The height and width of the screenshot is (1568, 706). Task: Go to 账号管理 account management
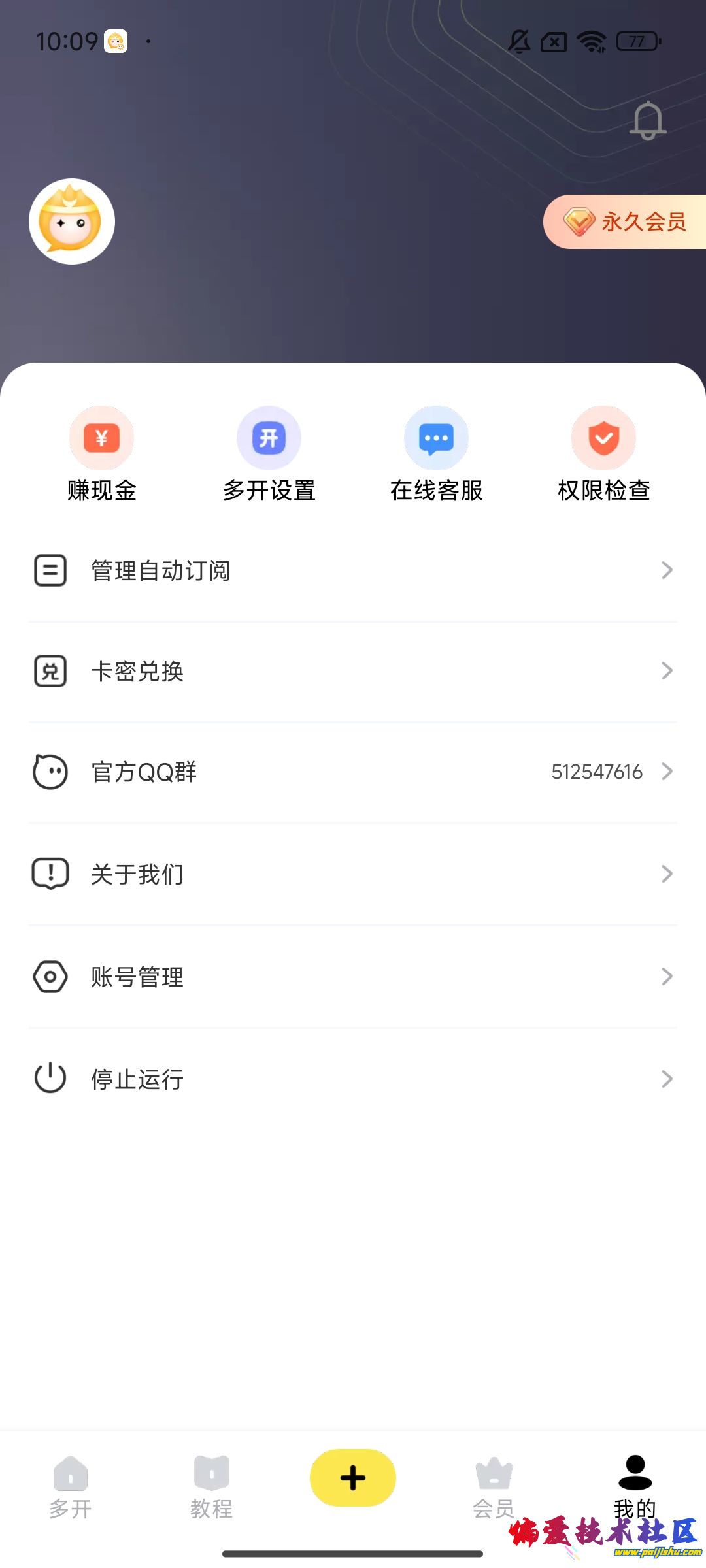coord(353,977)
